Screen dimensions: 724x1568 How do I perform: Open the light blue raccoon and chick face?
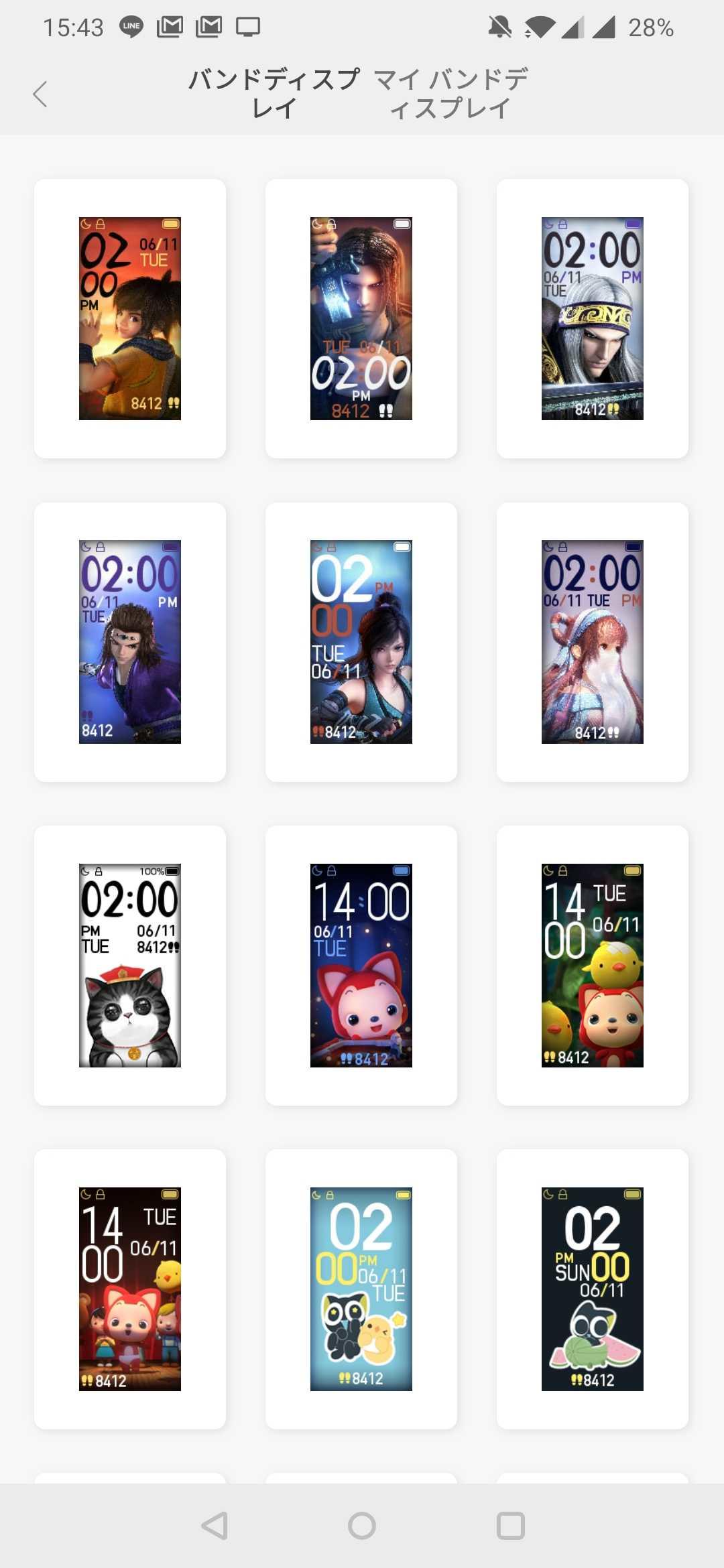361,1289
